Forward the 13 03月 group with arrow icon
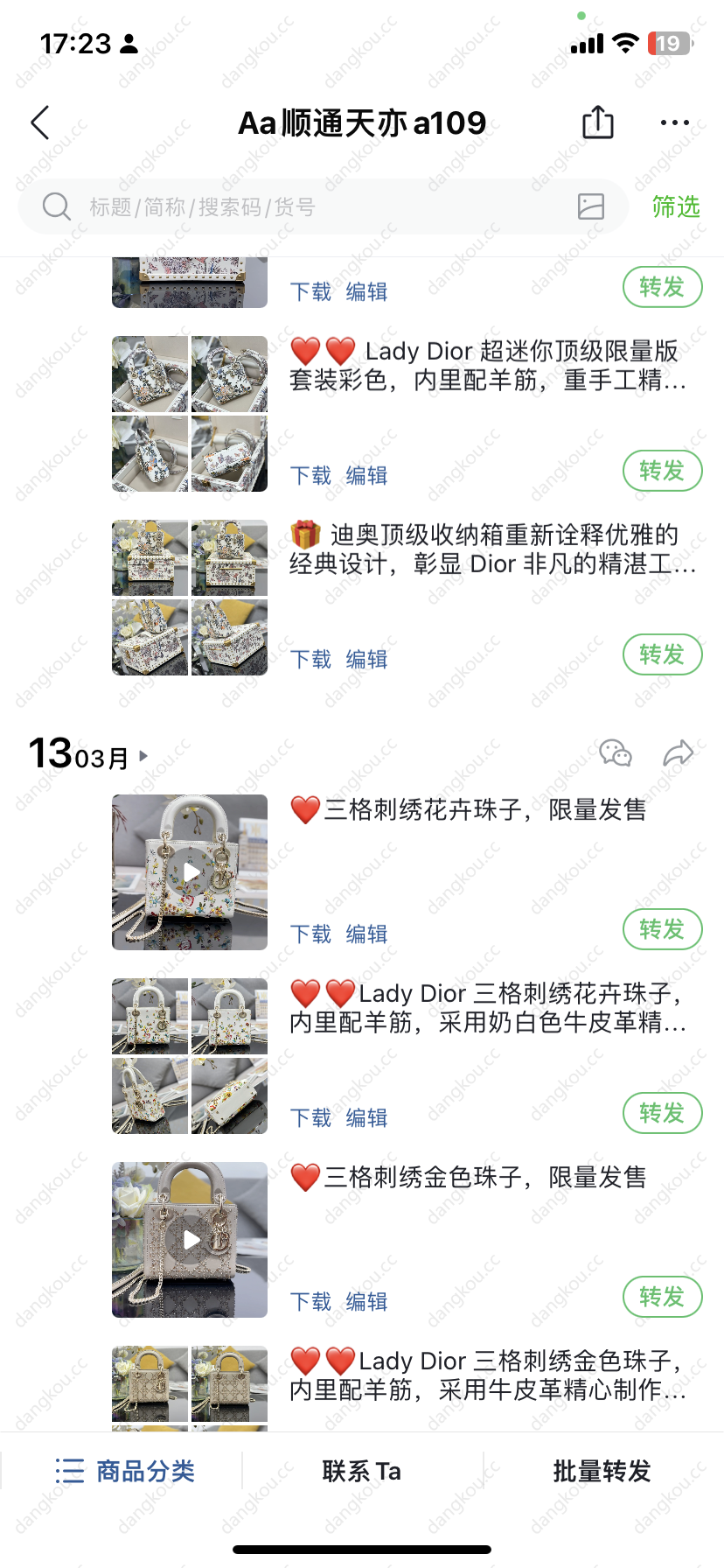 (x=678, y=753)
